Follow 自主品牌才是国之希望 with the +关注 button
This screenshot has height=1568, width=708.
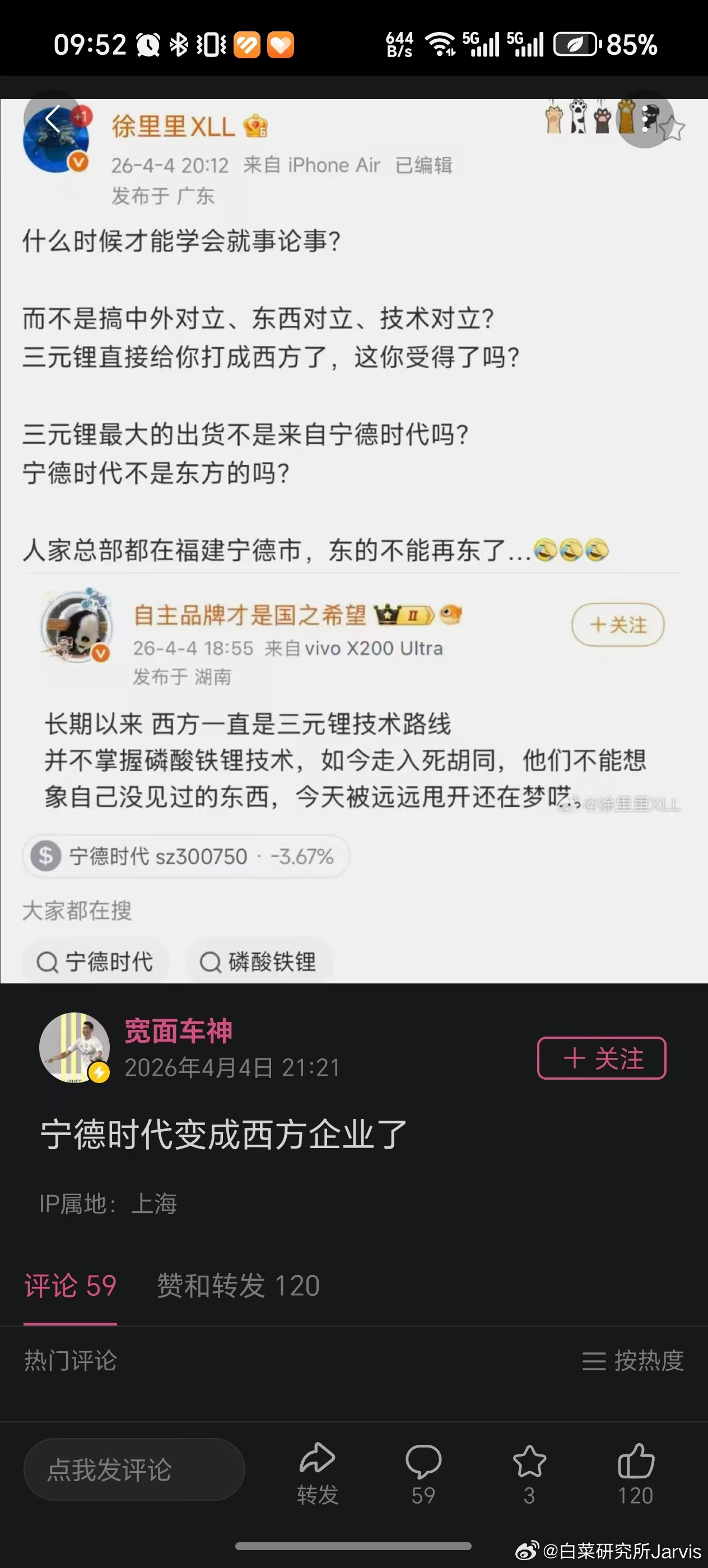617,624
